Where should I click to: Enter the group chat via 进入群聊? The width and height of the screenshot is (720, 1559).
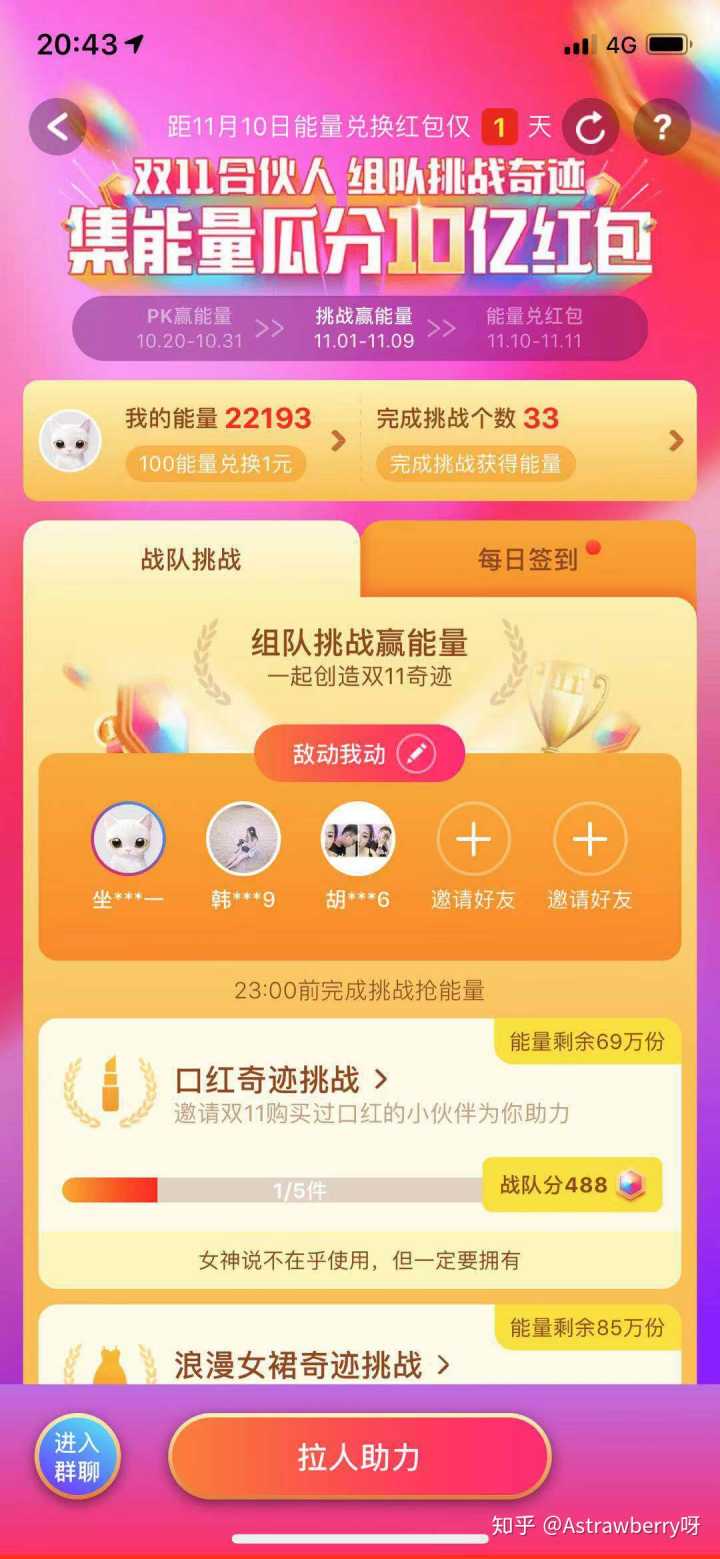77,1456
